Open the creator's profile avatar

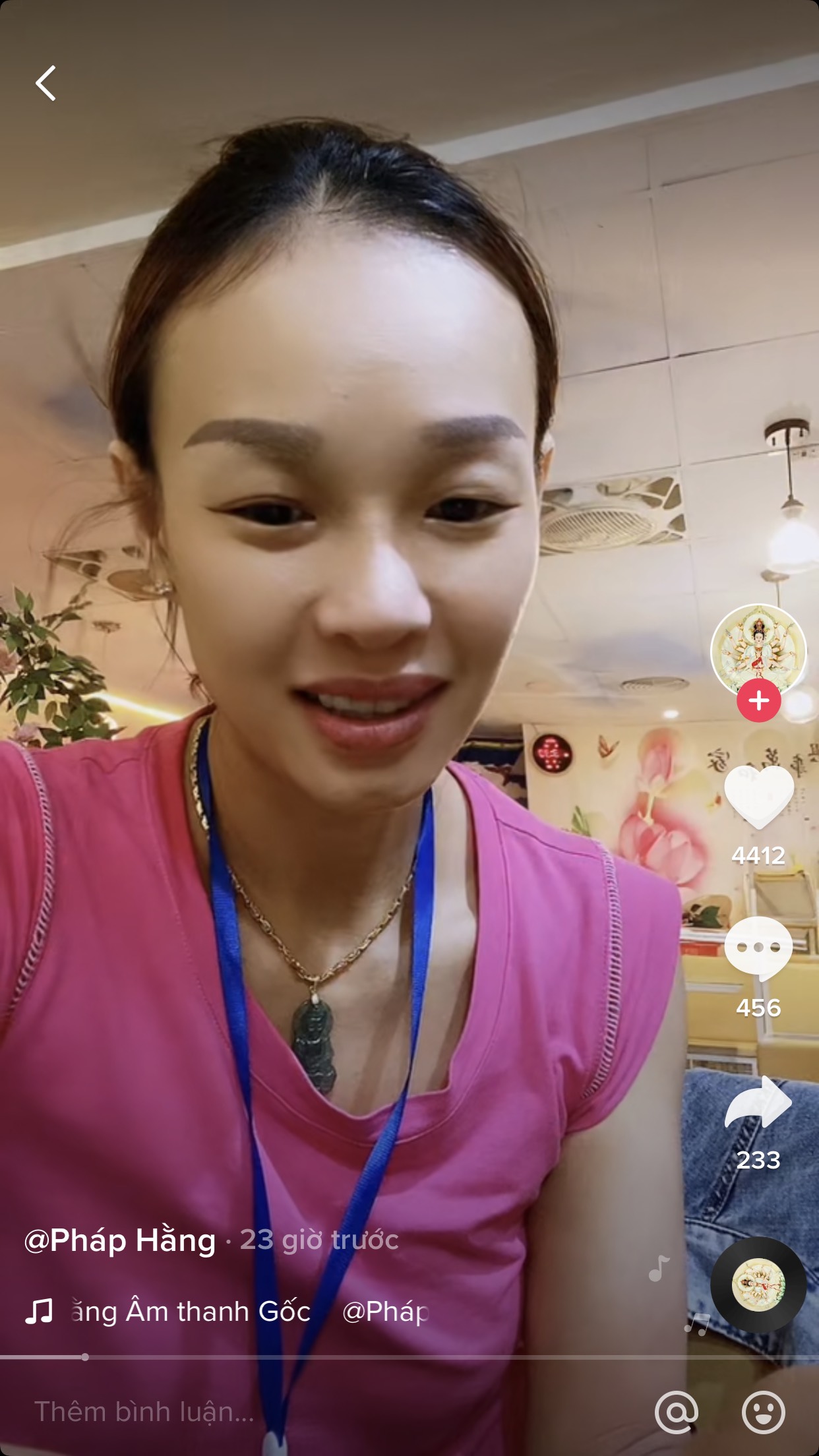pyautogui.click(x=758, y=650)
